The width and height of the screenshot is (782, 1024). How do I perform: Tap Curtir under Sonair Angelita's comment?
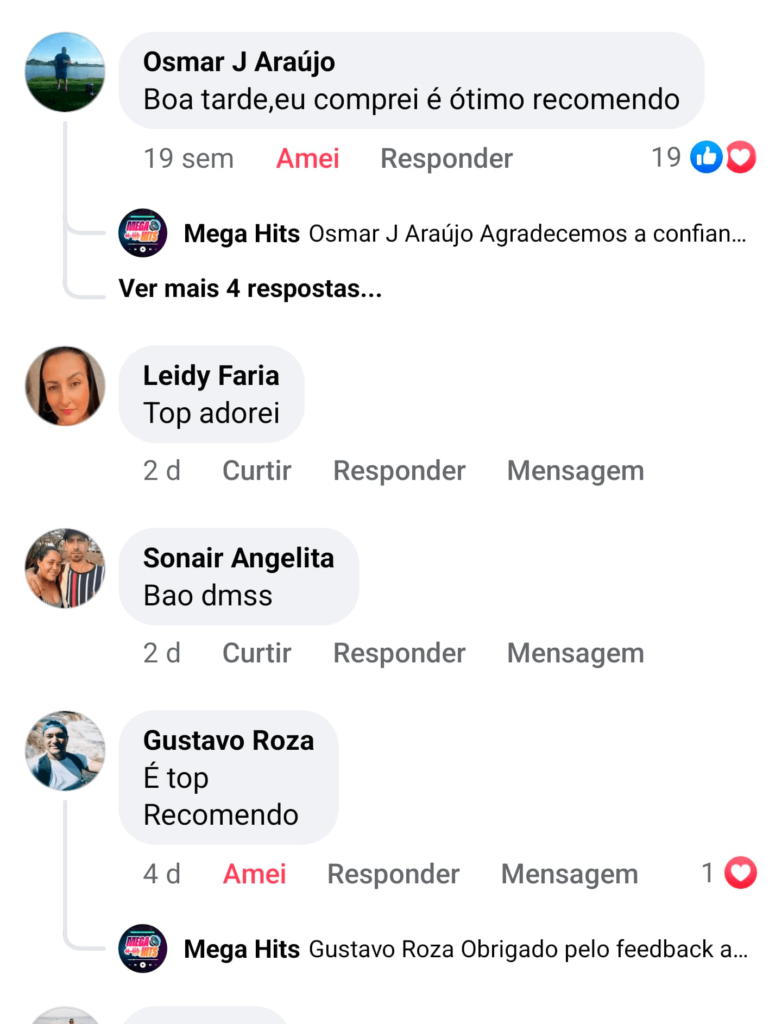pos(256,653)
